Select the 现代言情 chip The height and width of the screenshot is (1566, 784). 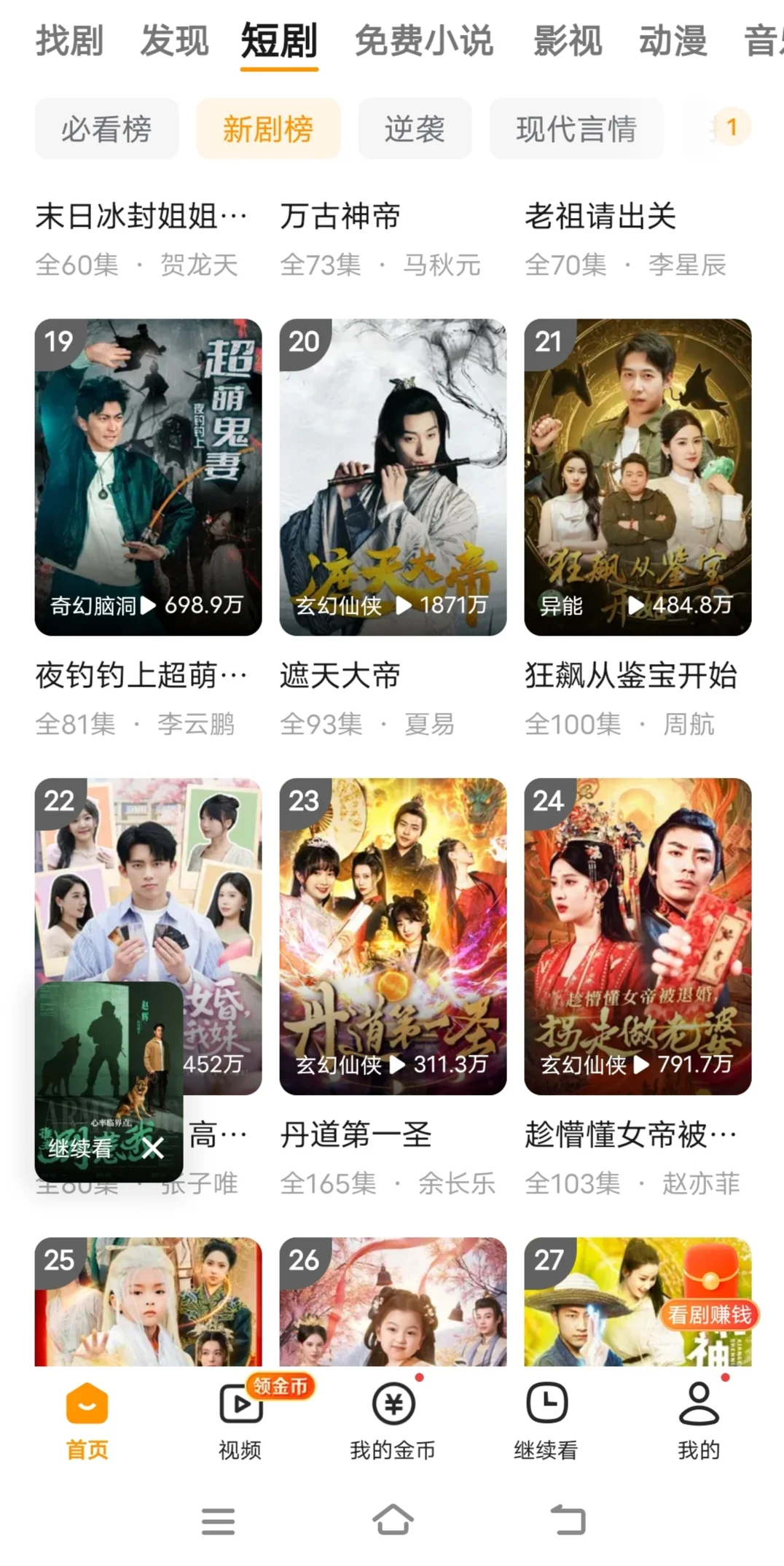click(x=576, y=129)
